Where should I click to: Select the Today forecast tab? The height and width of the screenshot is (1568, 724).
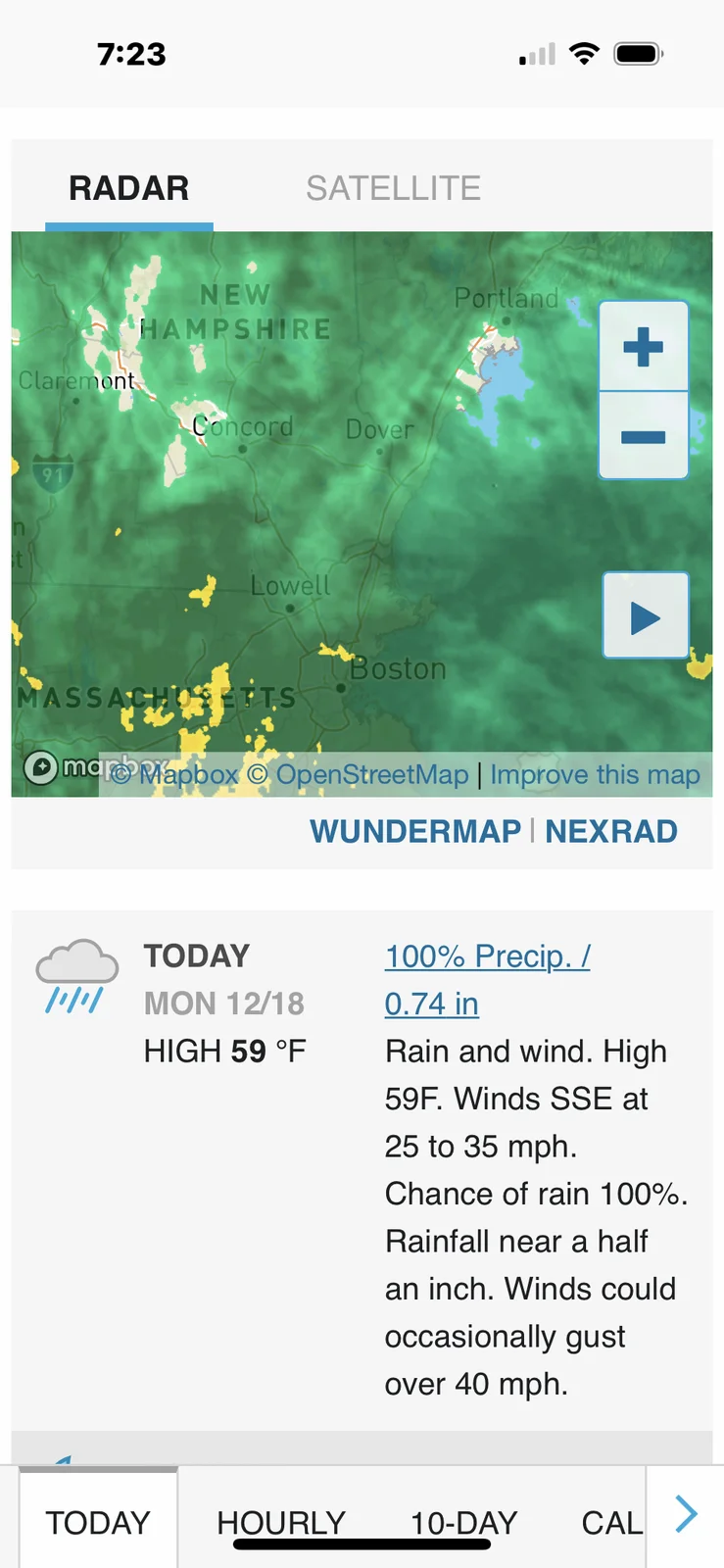98,1522
